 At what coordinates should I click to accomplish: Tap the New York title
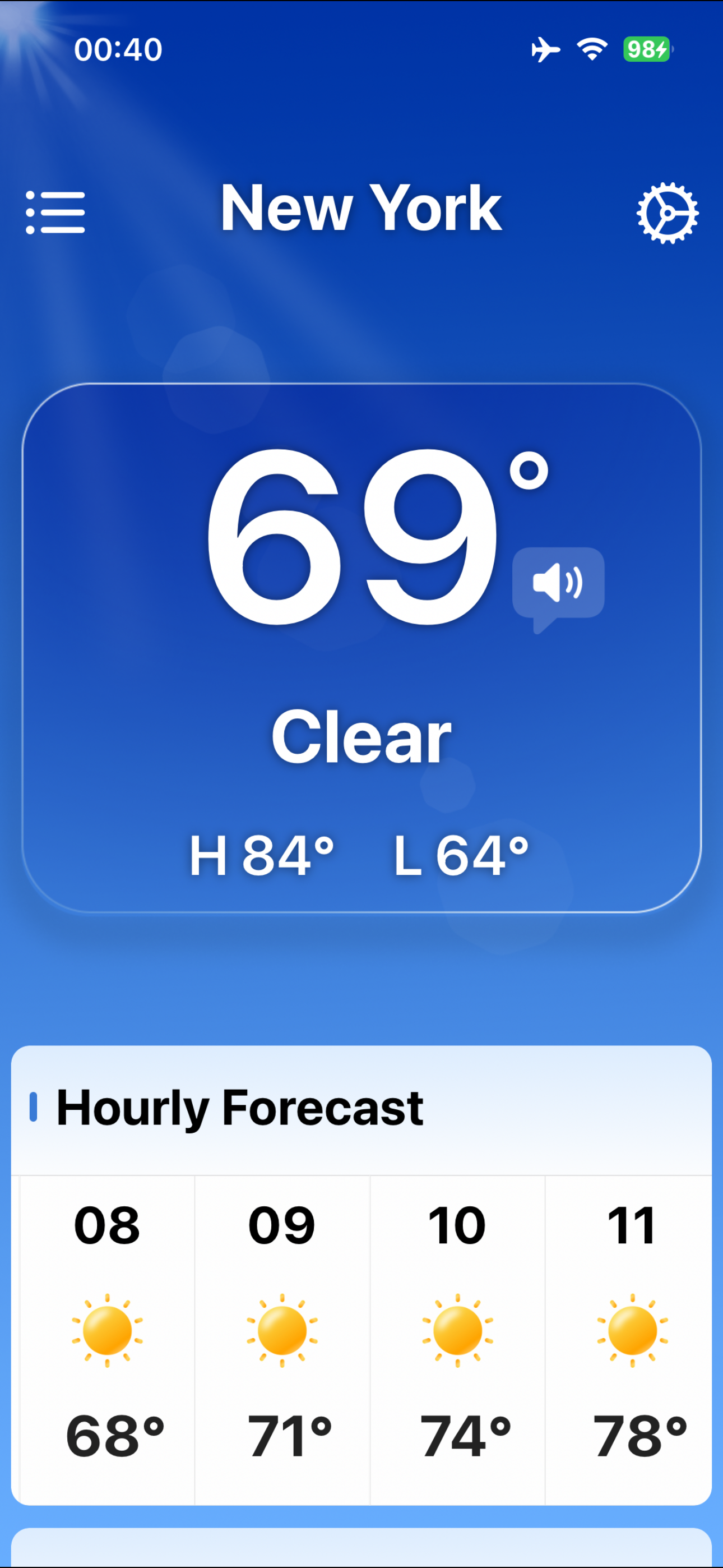click(361, 210)
